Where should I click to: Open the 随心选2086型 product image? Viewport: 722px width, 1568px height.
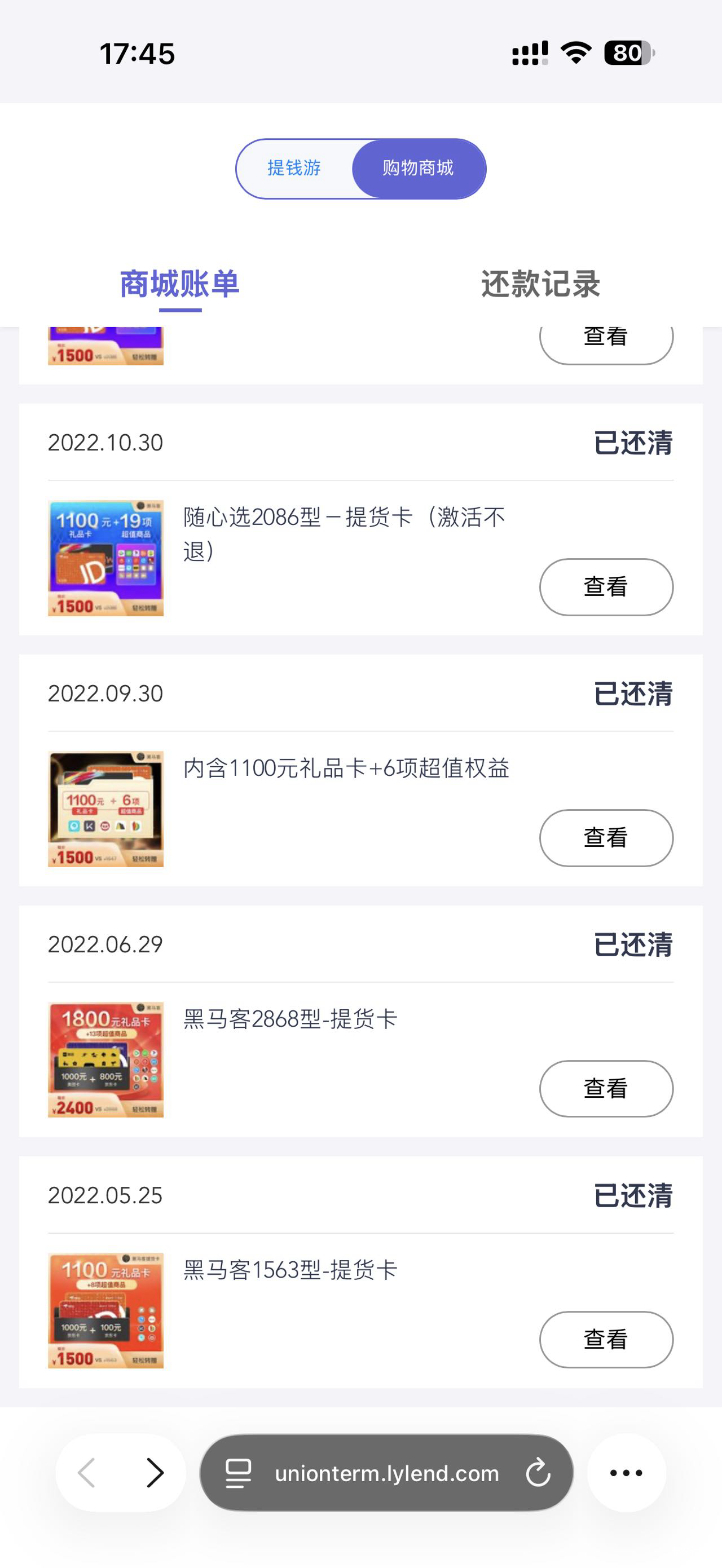(106, 558)
